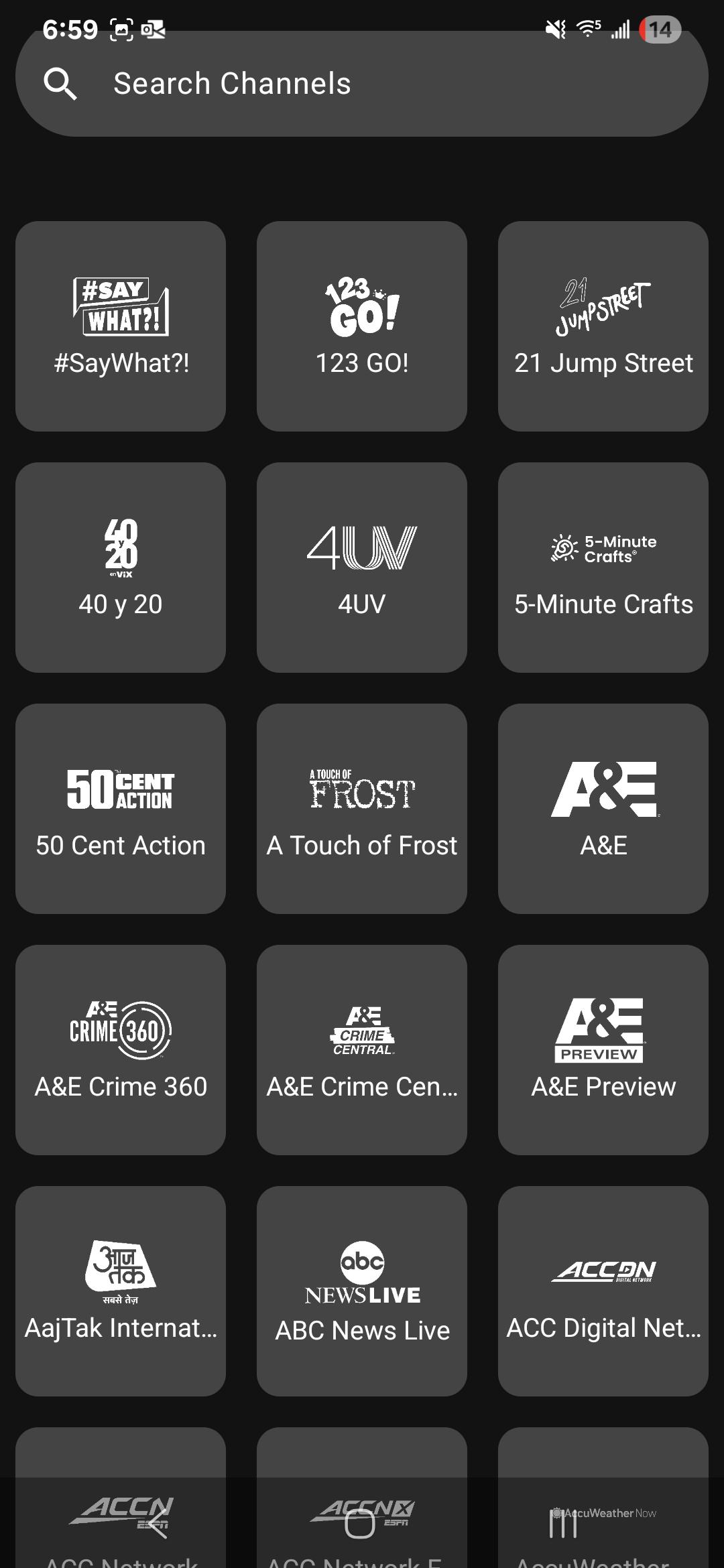
Task: Open 21 Jump Street channel
Action: [603, 326]
